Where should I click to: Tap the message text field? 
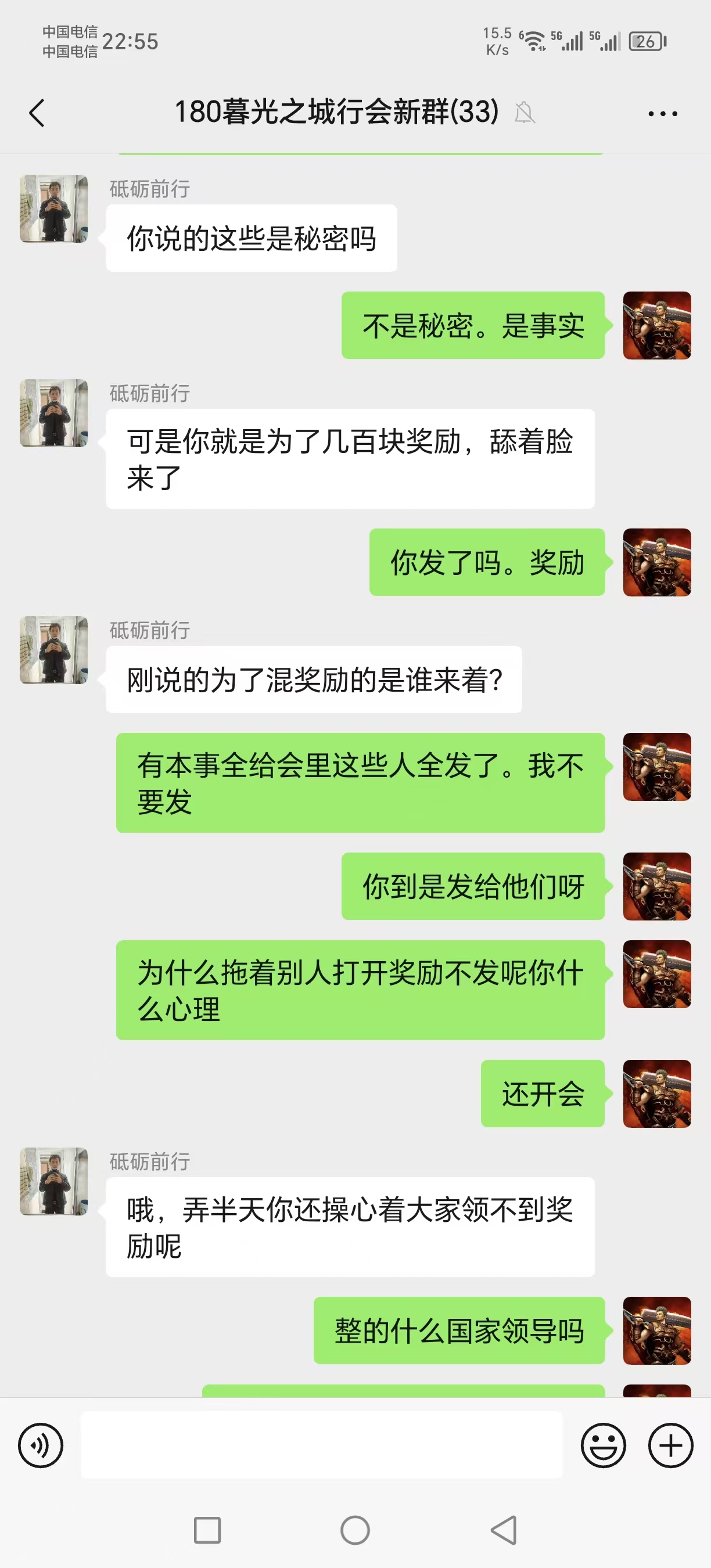pyautogui.click(x=321, y=1444)
